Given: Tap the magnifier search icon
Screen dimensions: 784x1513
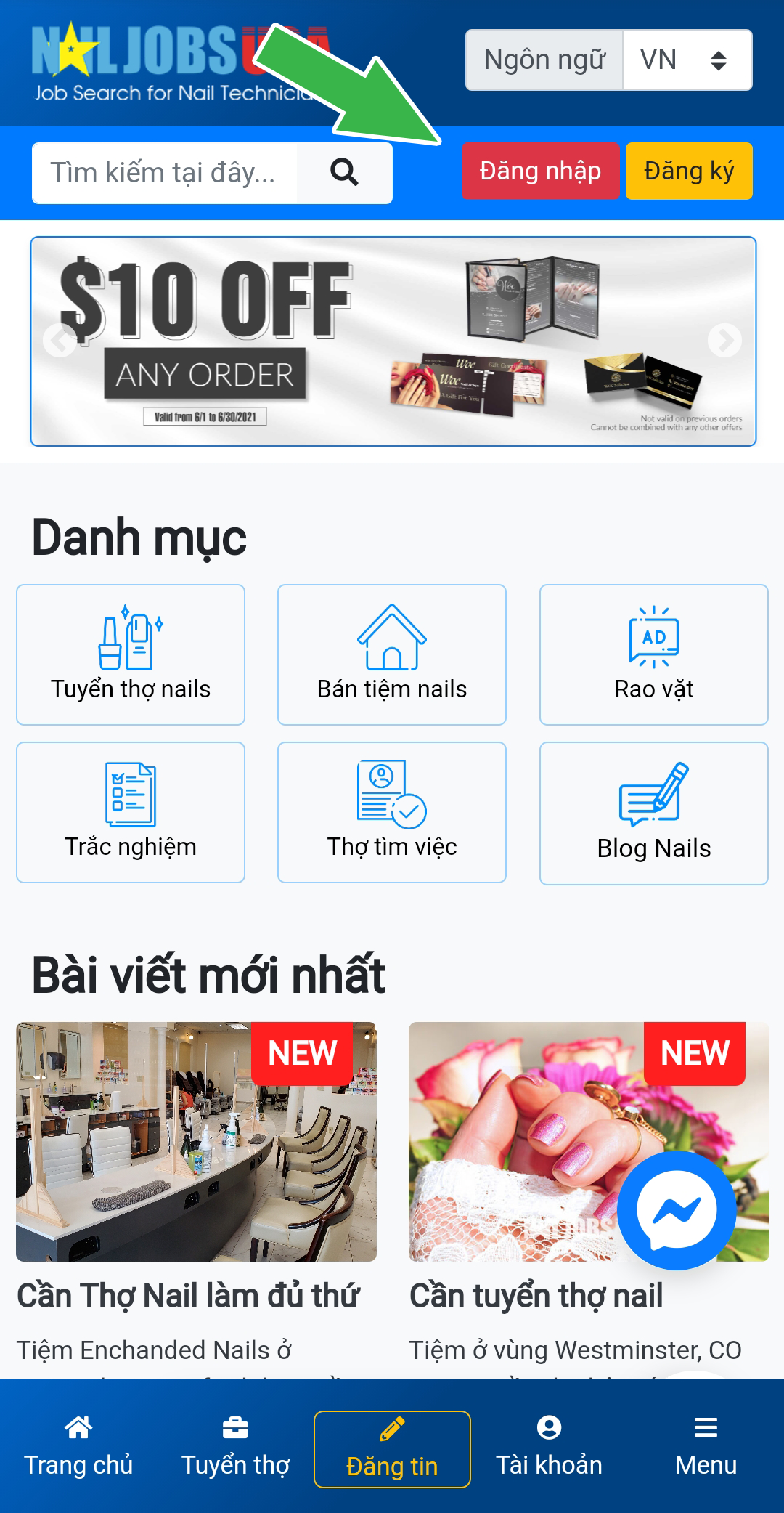Looking at the screenshot, I should coord(344,173).
